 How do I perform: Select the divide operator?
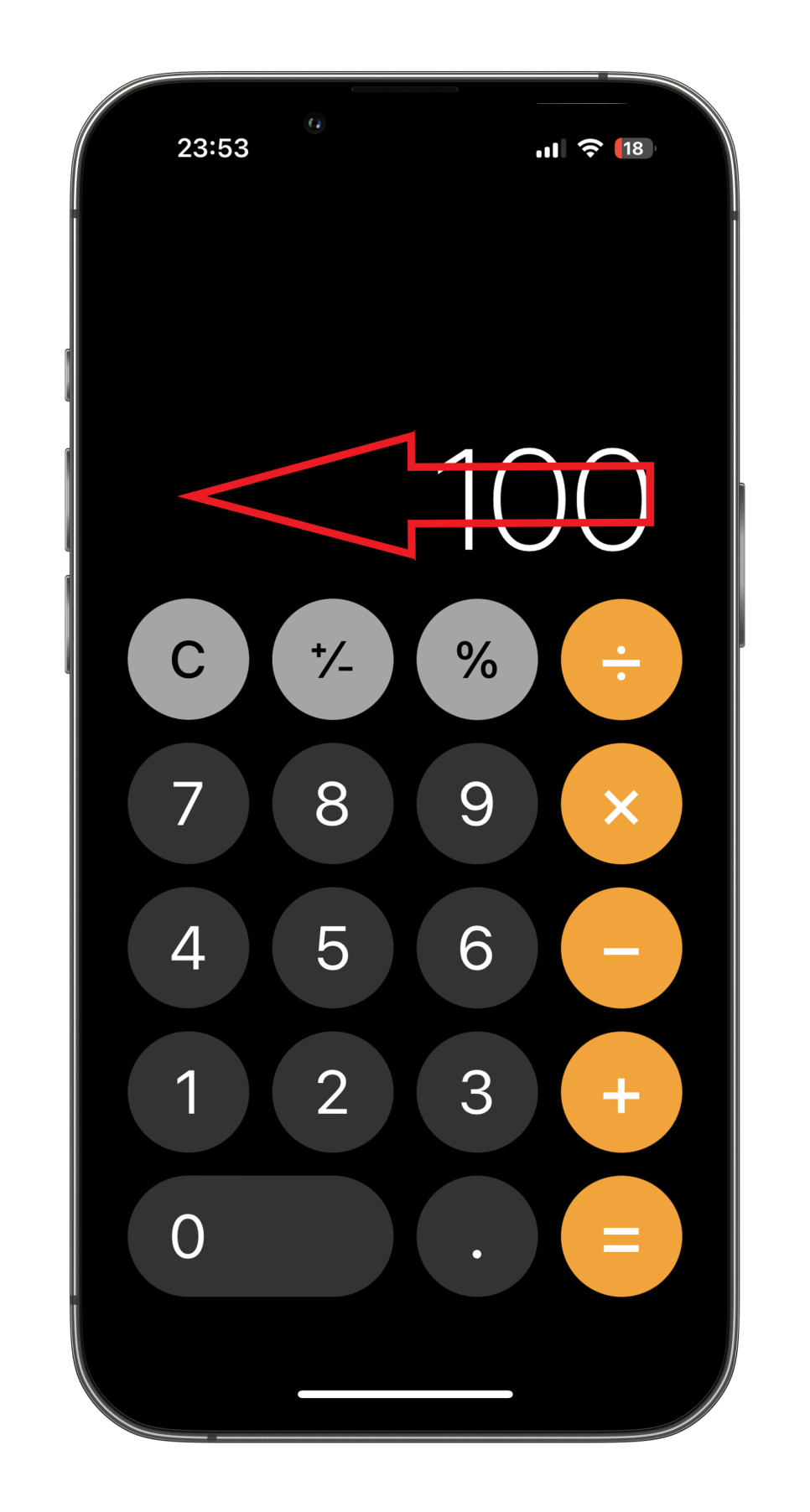pyautogui.click(x=620, y=659)
